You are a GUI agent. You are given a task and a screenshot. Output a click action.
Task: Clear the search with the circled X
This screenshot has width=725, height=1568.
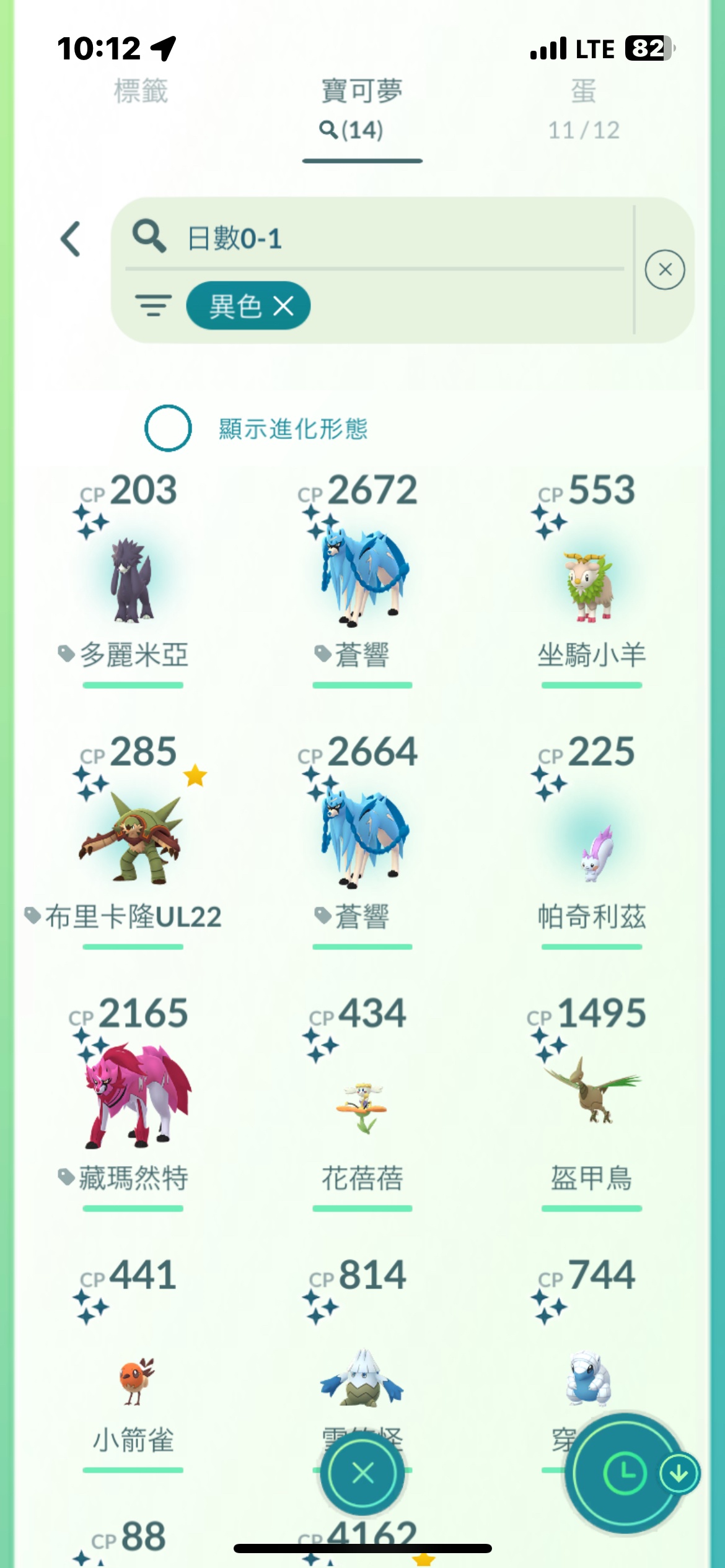coord(664,270)
